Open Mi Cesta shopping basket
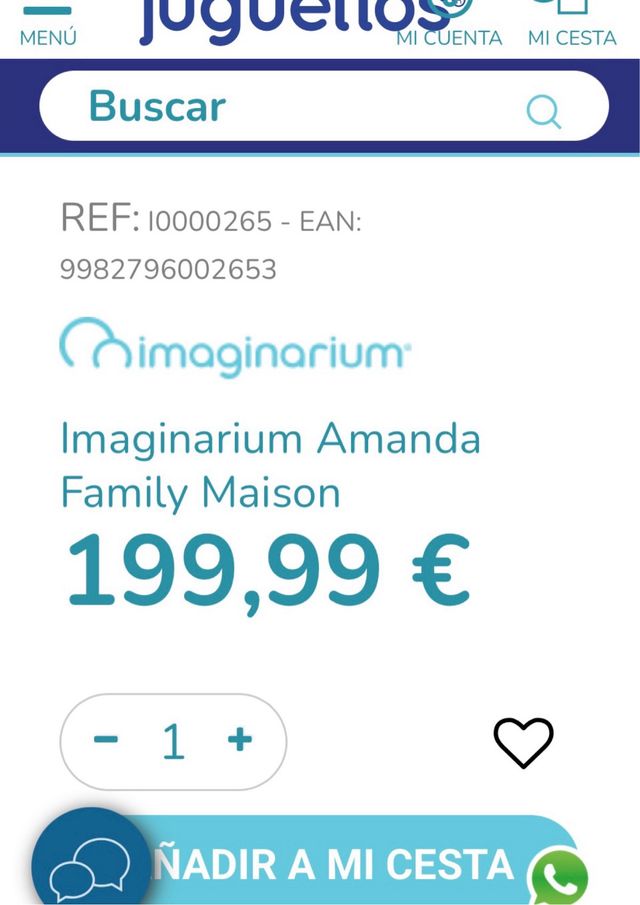 tap(572, 25)
